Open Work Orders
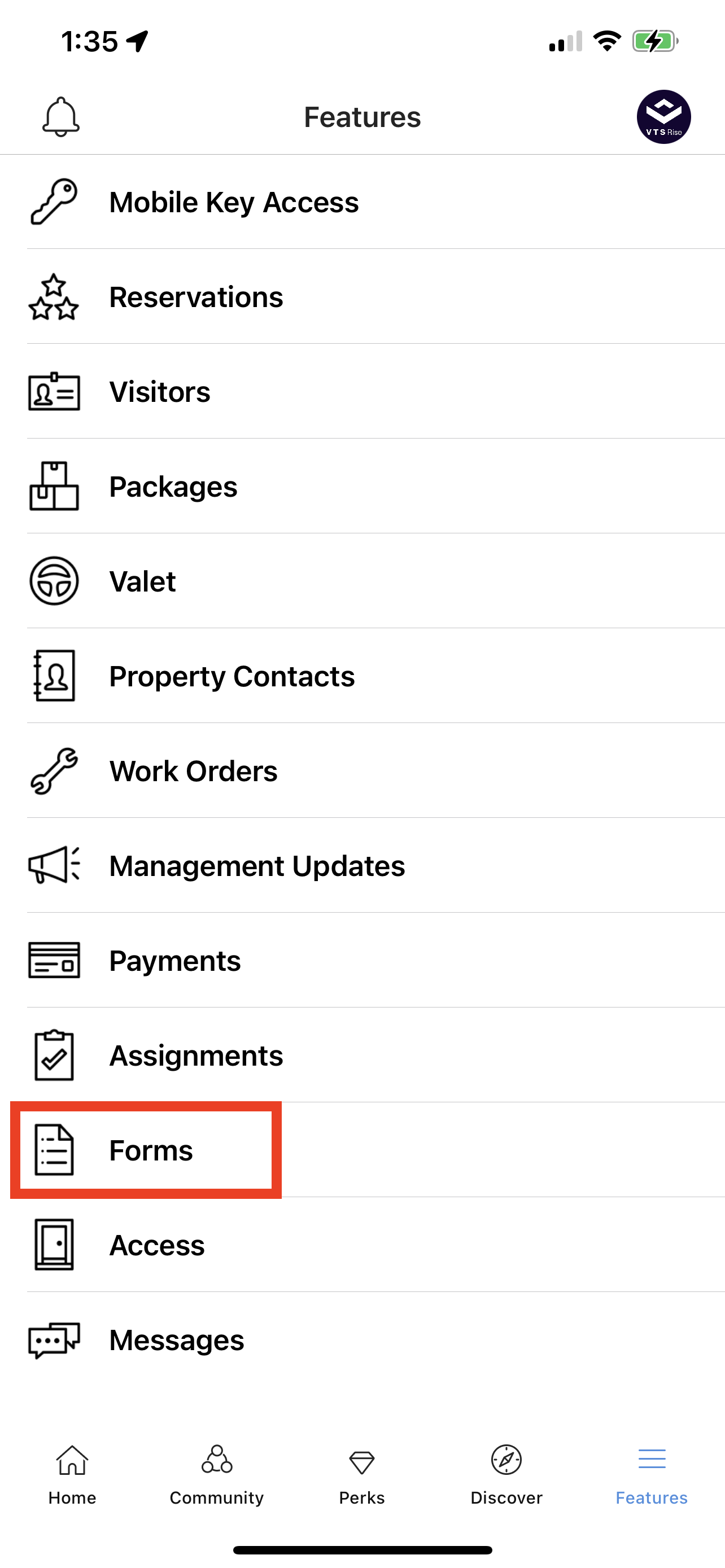Viewport: 725px width, 1568px height. [x=193, y=771]
